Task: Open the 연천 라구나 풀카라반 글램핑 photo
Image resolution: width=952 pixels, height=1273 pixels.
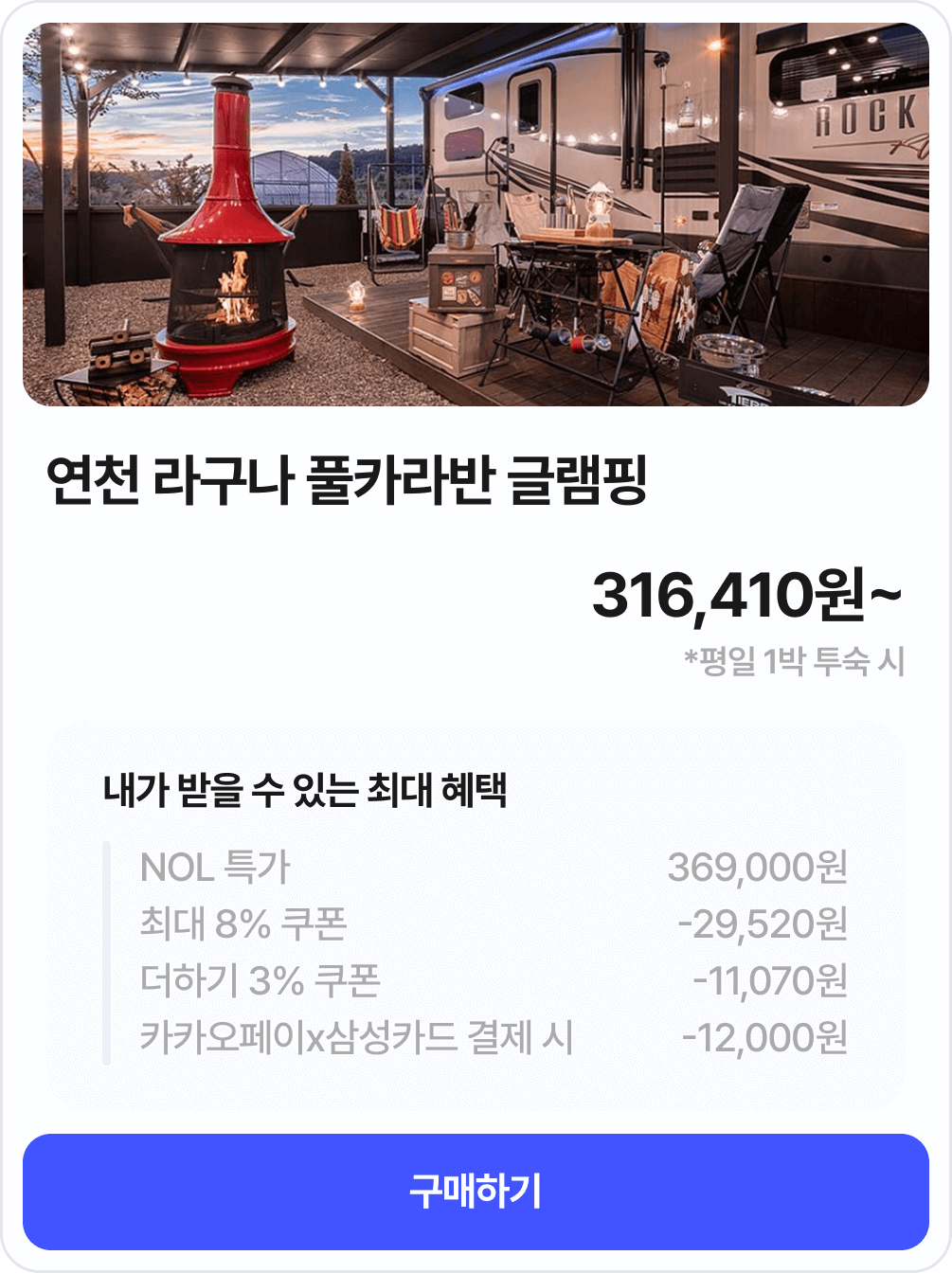Action: tap(476, 215)
